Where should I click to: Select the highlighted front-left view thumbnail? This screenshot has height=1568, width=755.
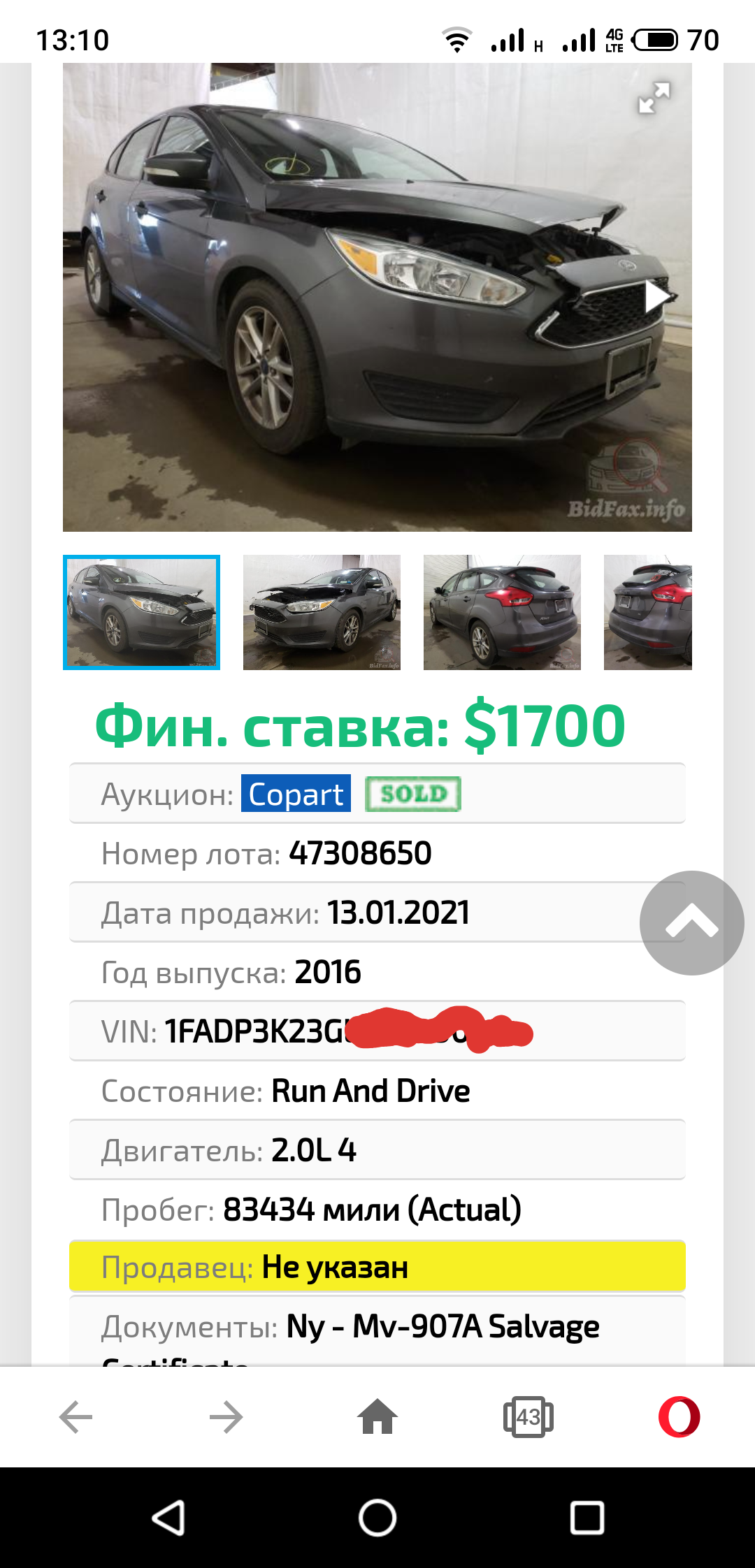tap(141, 612)
